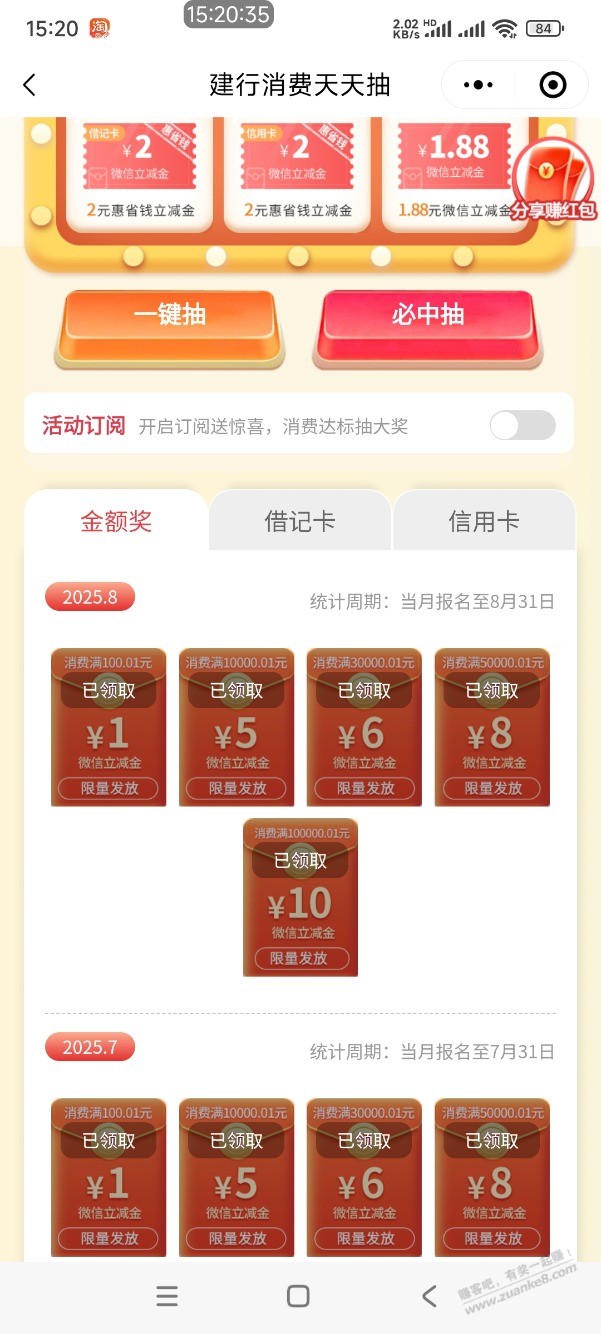Image resolution: width=601 pixels, height=1334 pixels.
Task: Enable the 活动订阅 subscription switch
Action: pos(522,425)
